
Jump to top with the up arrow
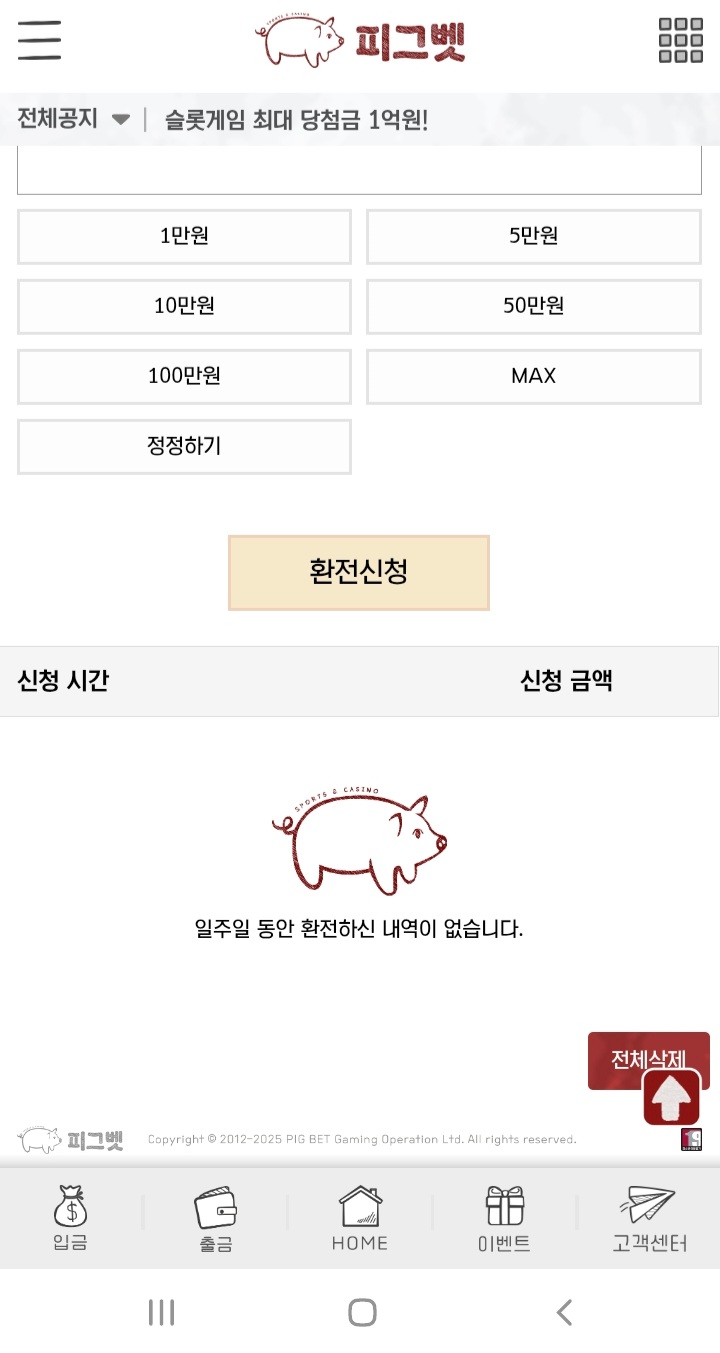pos(671,1099)
